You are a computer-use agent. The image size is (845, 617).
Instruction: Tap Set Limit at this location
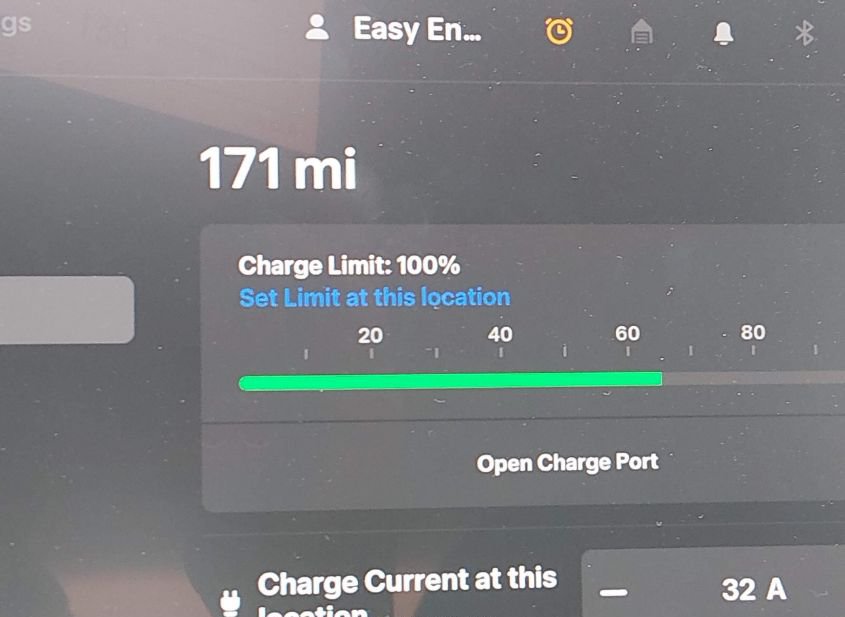point(374,297)
